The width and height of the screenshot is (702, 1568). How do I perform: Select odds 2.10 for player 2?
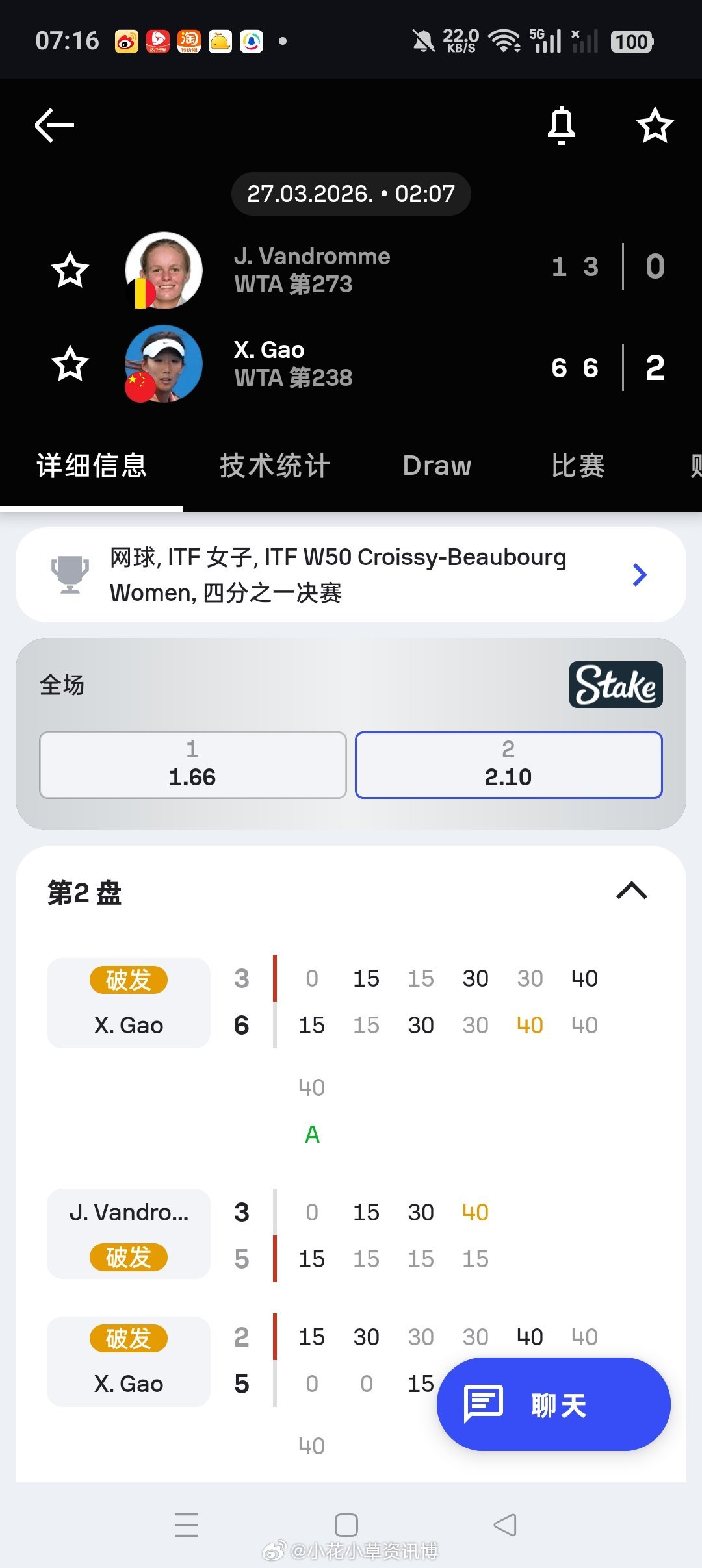[x=508, y=765]
